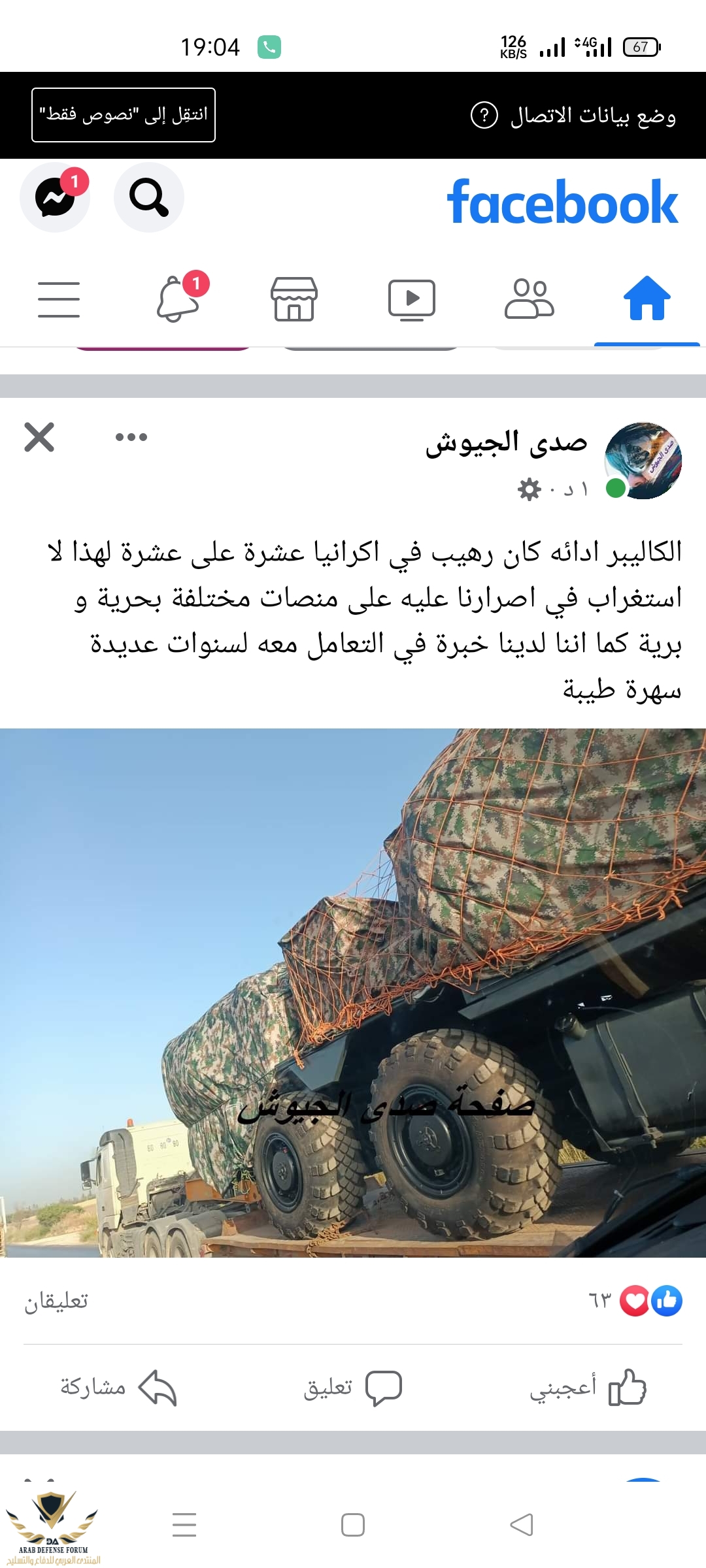Open Facebook search
This screenshot has width=706, height=1568.
click(x=149, y=197)
